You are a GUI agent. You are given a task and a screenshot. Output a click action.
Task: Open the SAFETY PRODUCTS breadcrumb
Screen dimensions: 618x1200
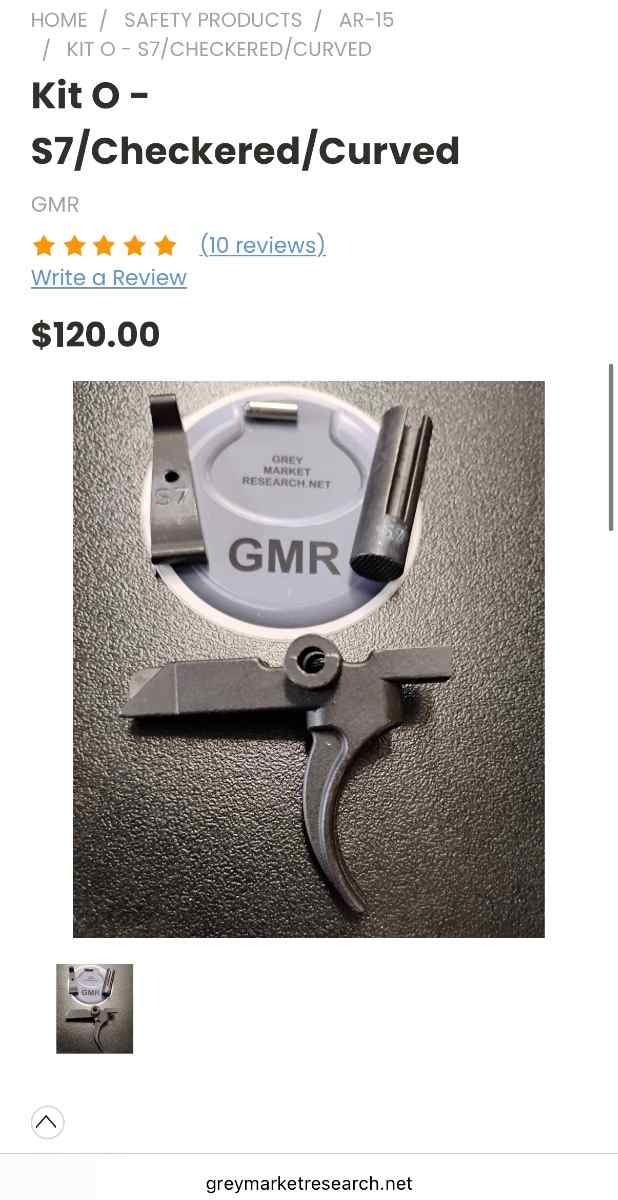213,20
